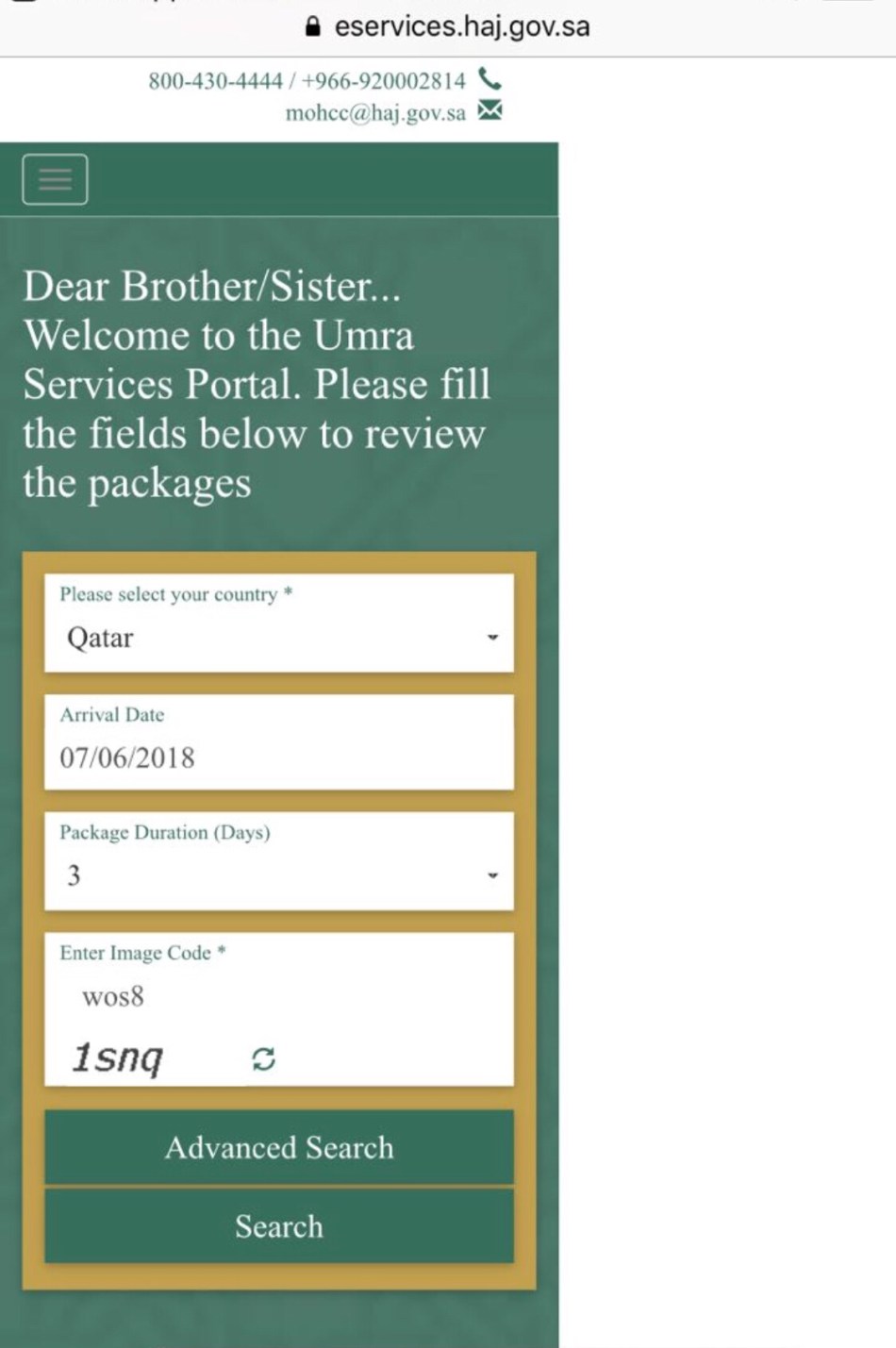Expand the country dropdown showing Qatar

point(279,638)
